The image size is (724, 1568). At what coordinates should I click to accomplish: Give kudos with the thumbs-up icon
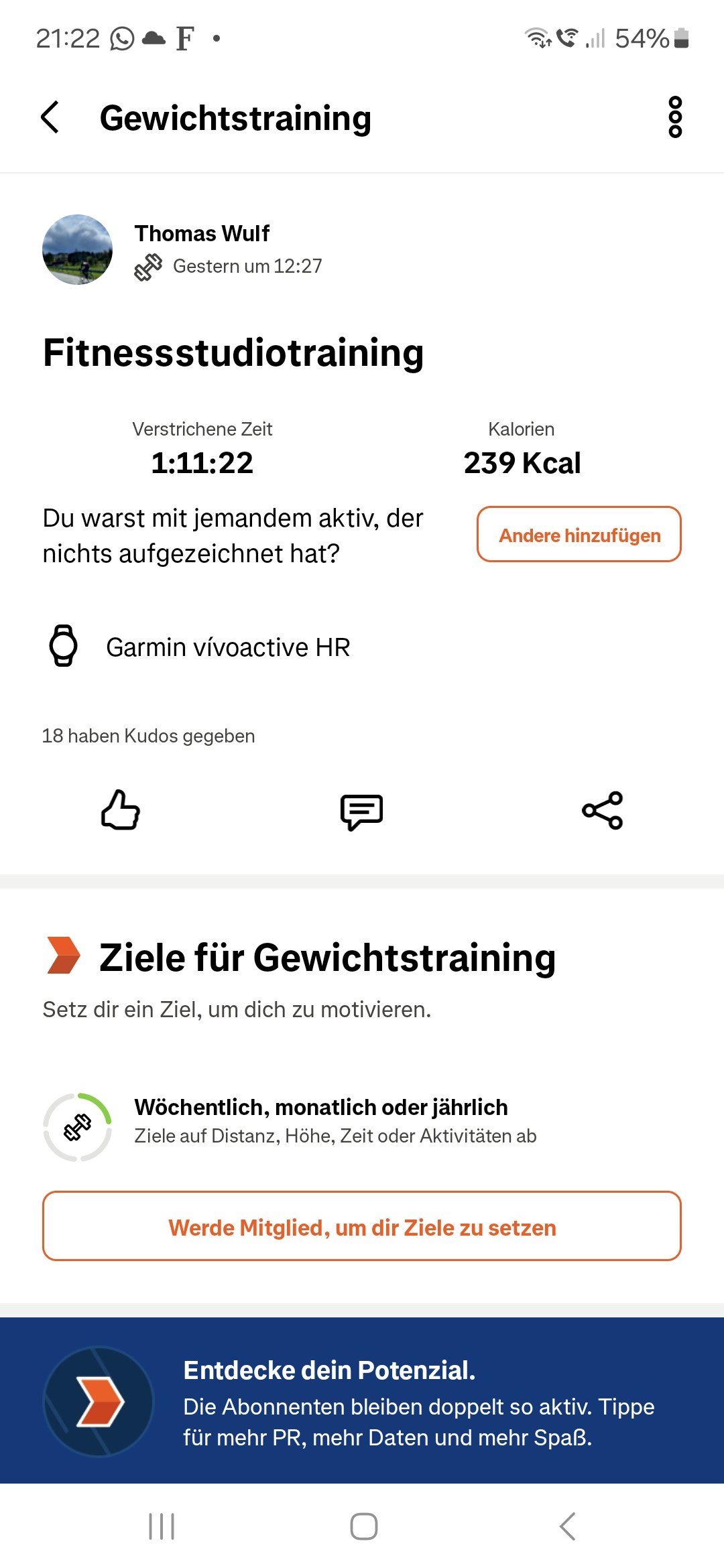[x=121, y=810]
